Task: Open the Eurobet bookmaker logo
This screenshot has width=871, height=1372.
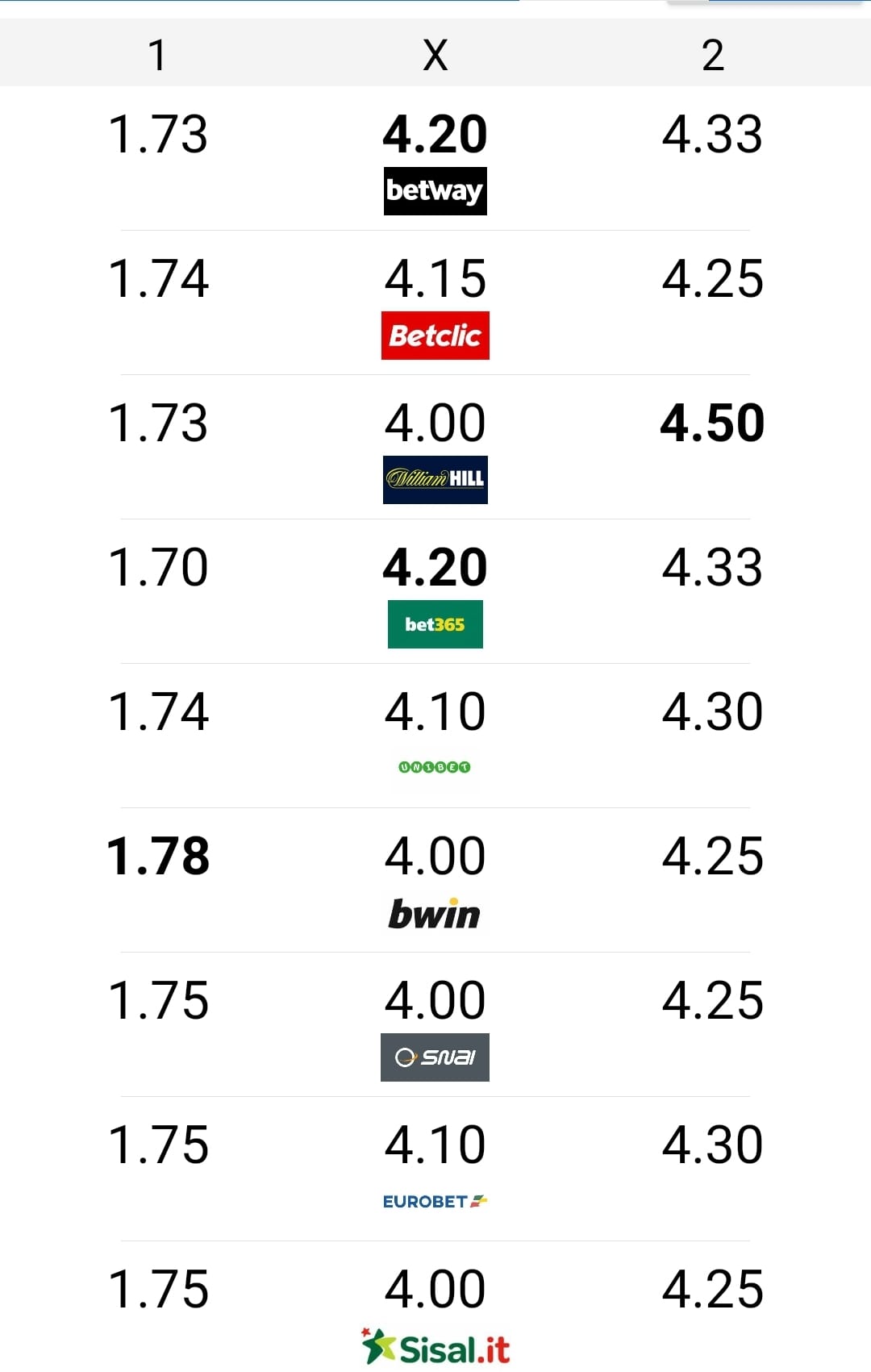Action: point(435,1202)
